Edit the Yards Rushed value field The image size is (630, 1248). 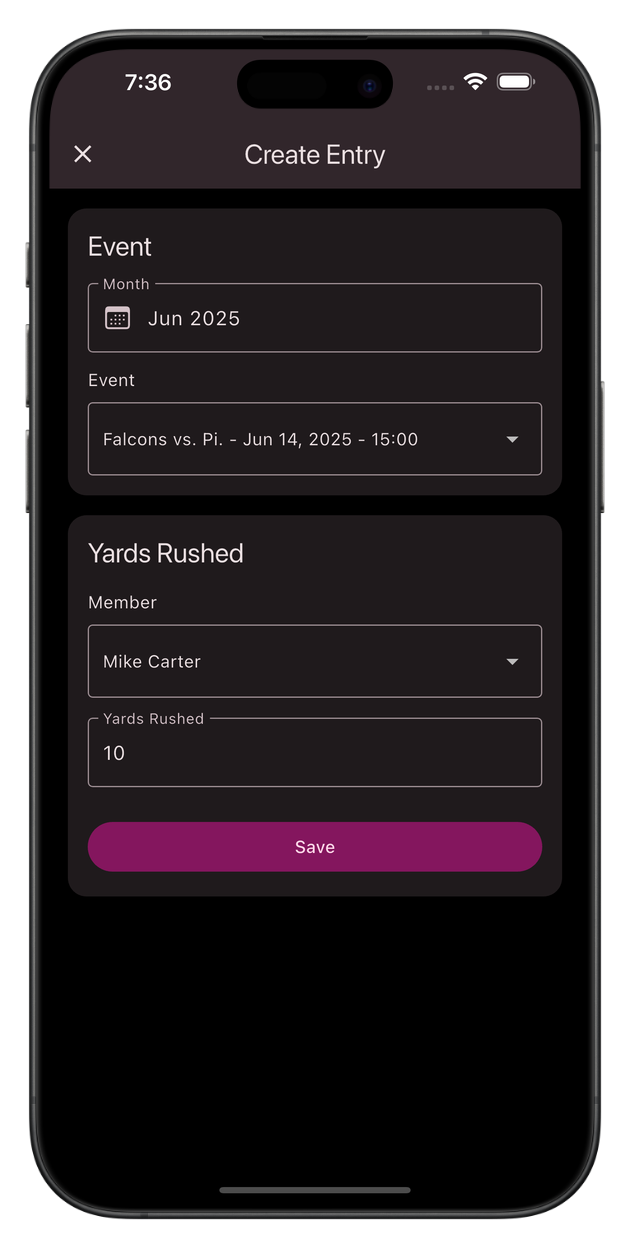point(314,753)
